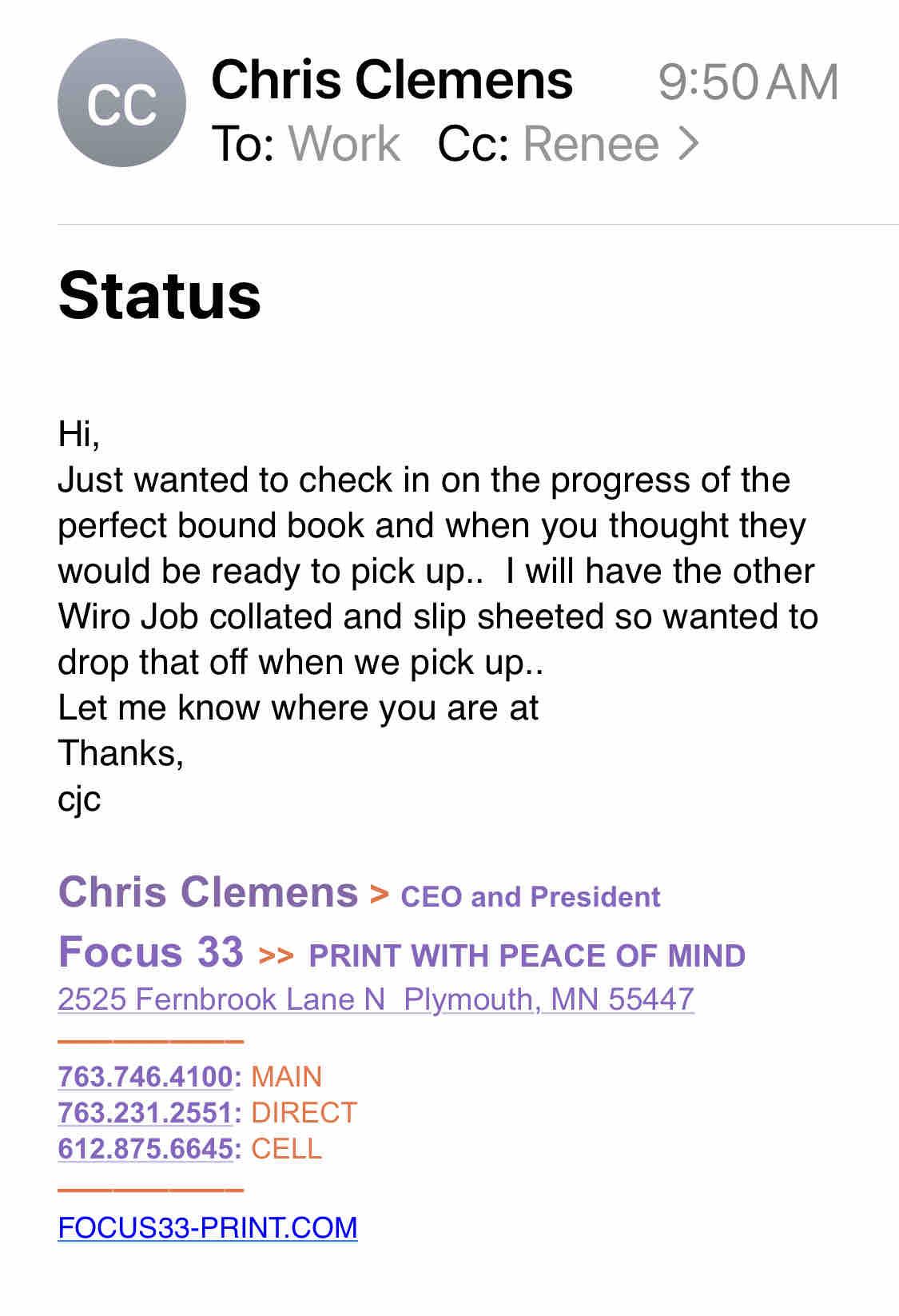The height and width of the screenshot is (1316, 899).
Task: Call the main number 763.746.4100
Action: [145, 1077]
